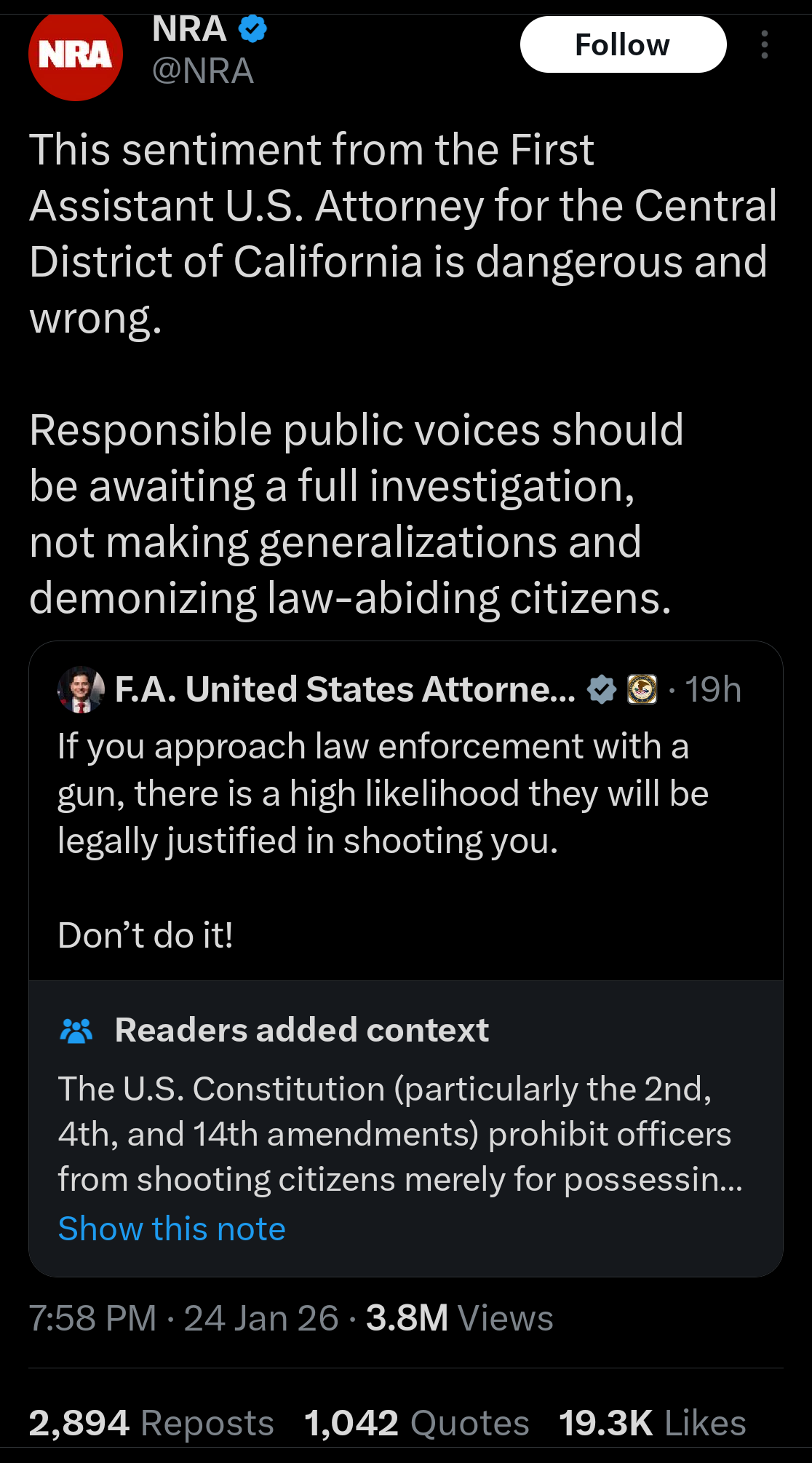The width and height of the screenshot is (812, 1463).
Task: Tap Show this note link
Action: click(x=172, y=1229)
